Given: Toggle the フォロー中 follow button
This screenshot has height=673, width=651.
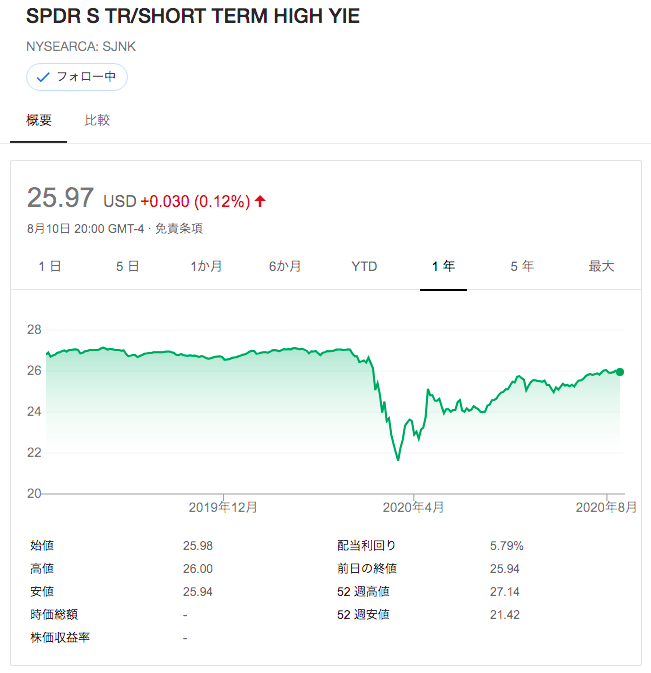Looking at the screenshot, I should (x=77, y=77).
